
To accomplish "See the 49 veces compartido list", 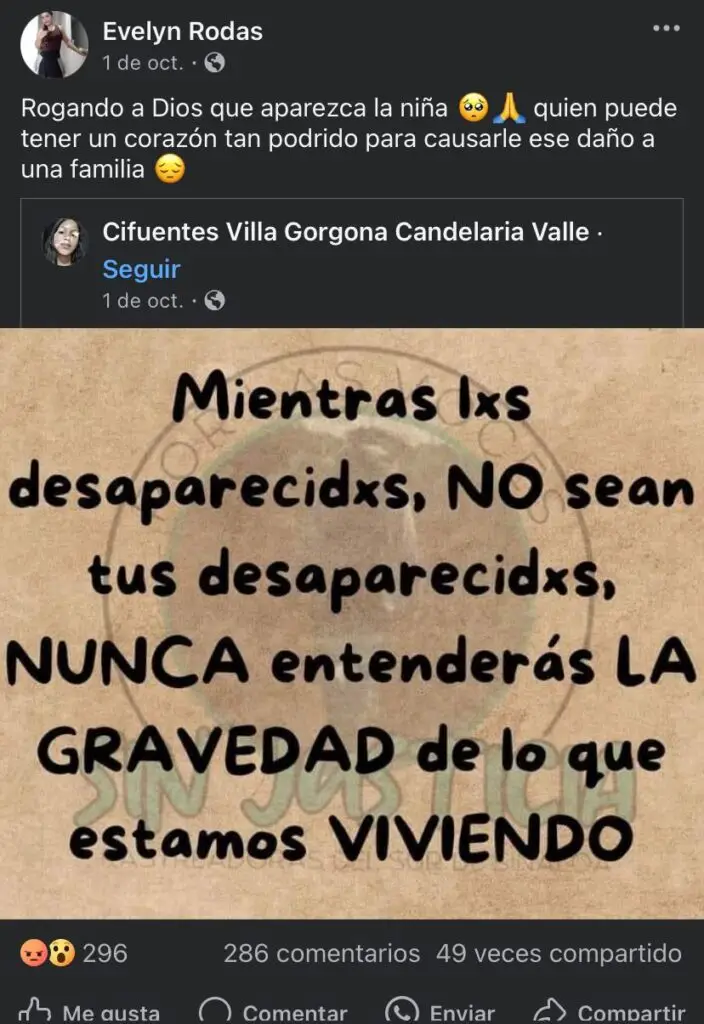I will [x=558, y=953].
